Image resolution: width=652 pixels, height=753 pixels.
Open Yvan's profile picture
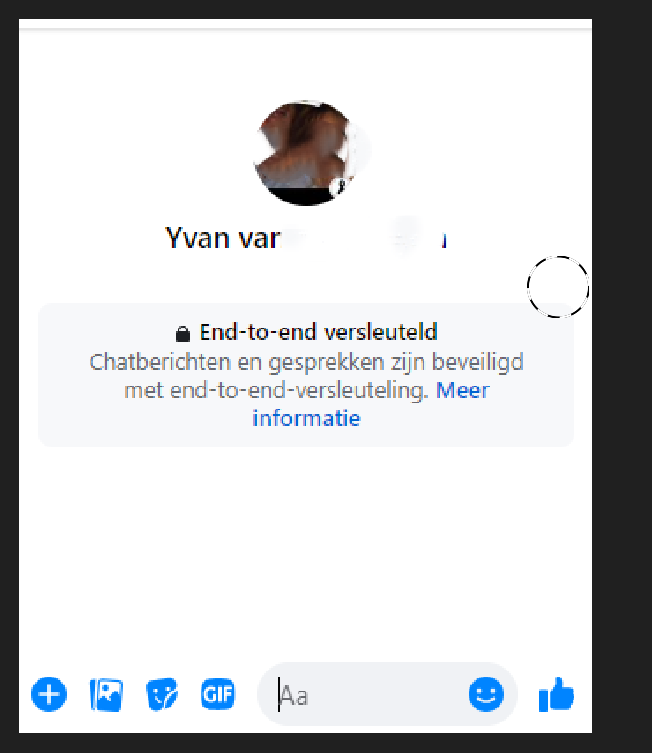[x=307, y=153]
